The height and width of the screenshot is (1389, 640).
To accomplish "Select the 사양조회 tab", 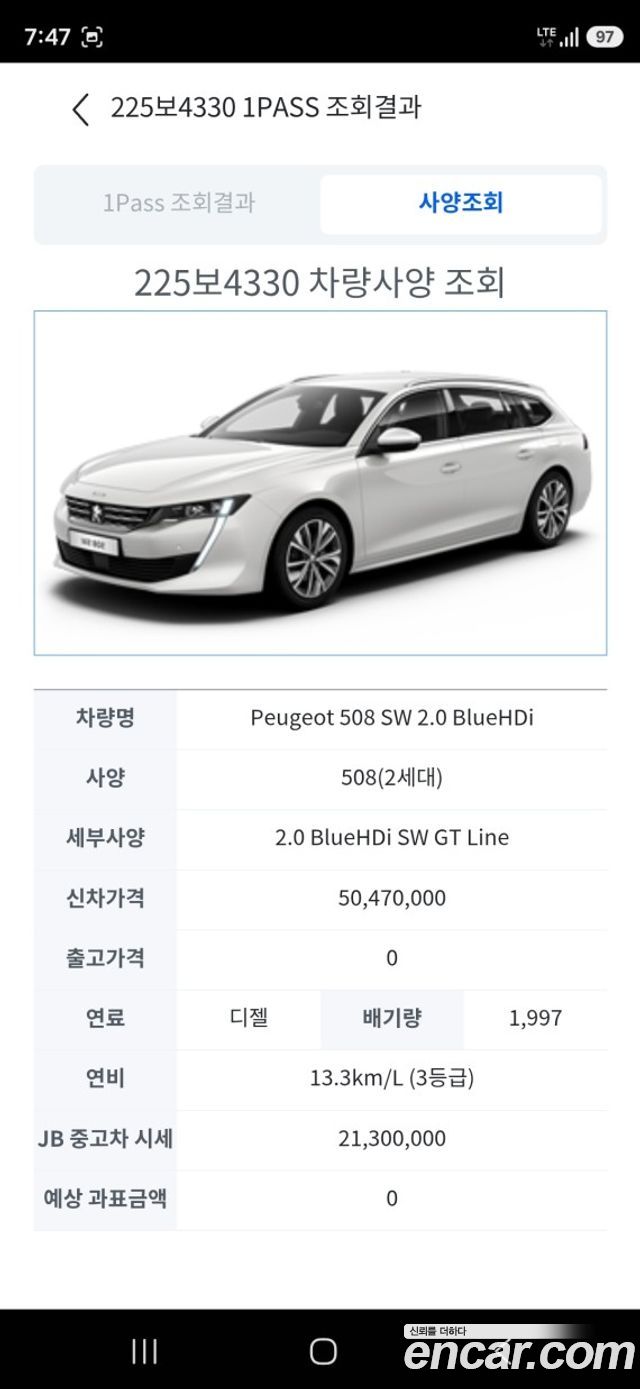I will click(x=461, y=203).
